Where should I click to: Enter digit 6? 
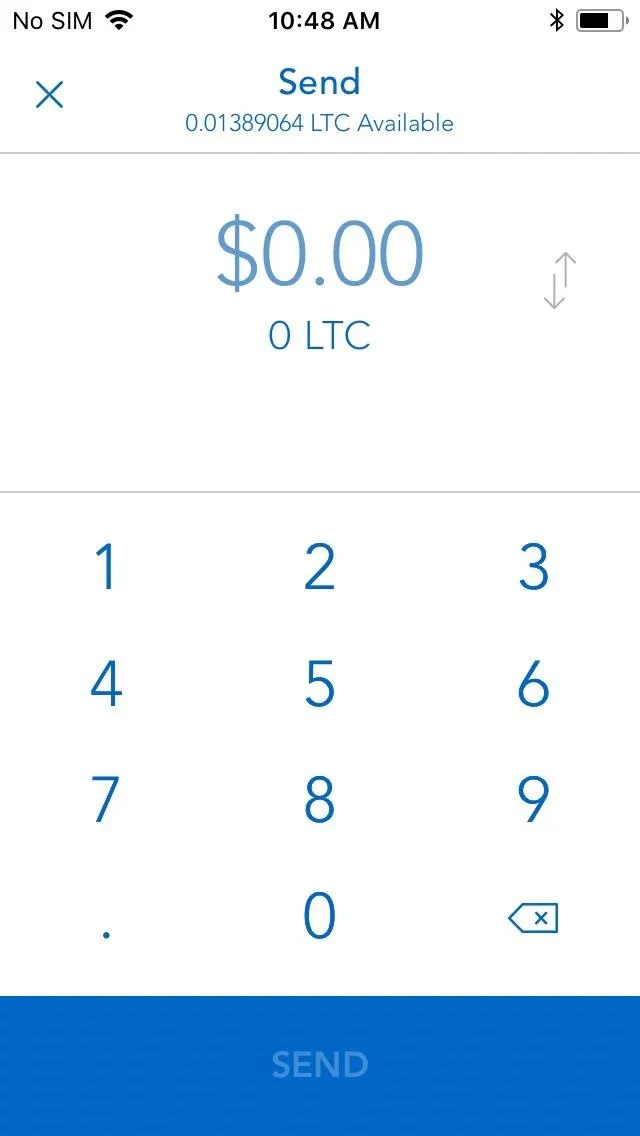pos(533,684)
